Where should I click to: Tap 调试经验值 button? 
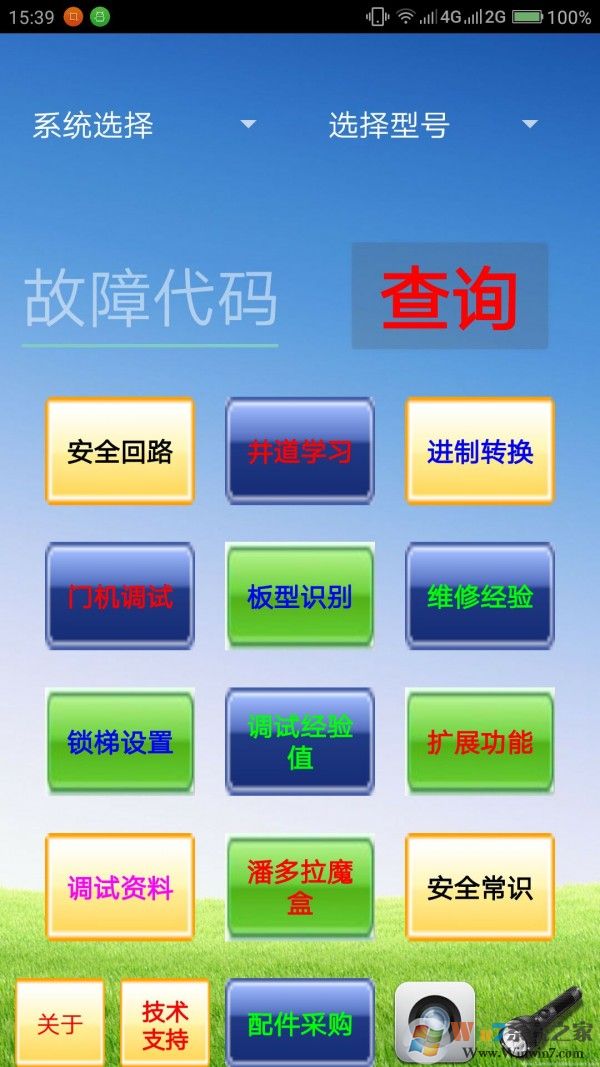(x=300, y=742)
